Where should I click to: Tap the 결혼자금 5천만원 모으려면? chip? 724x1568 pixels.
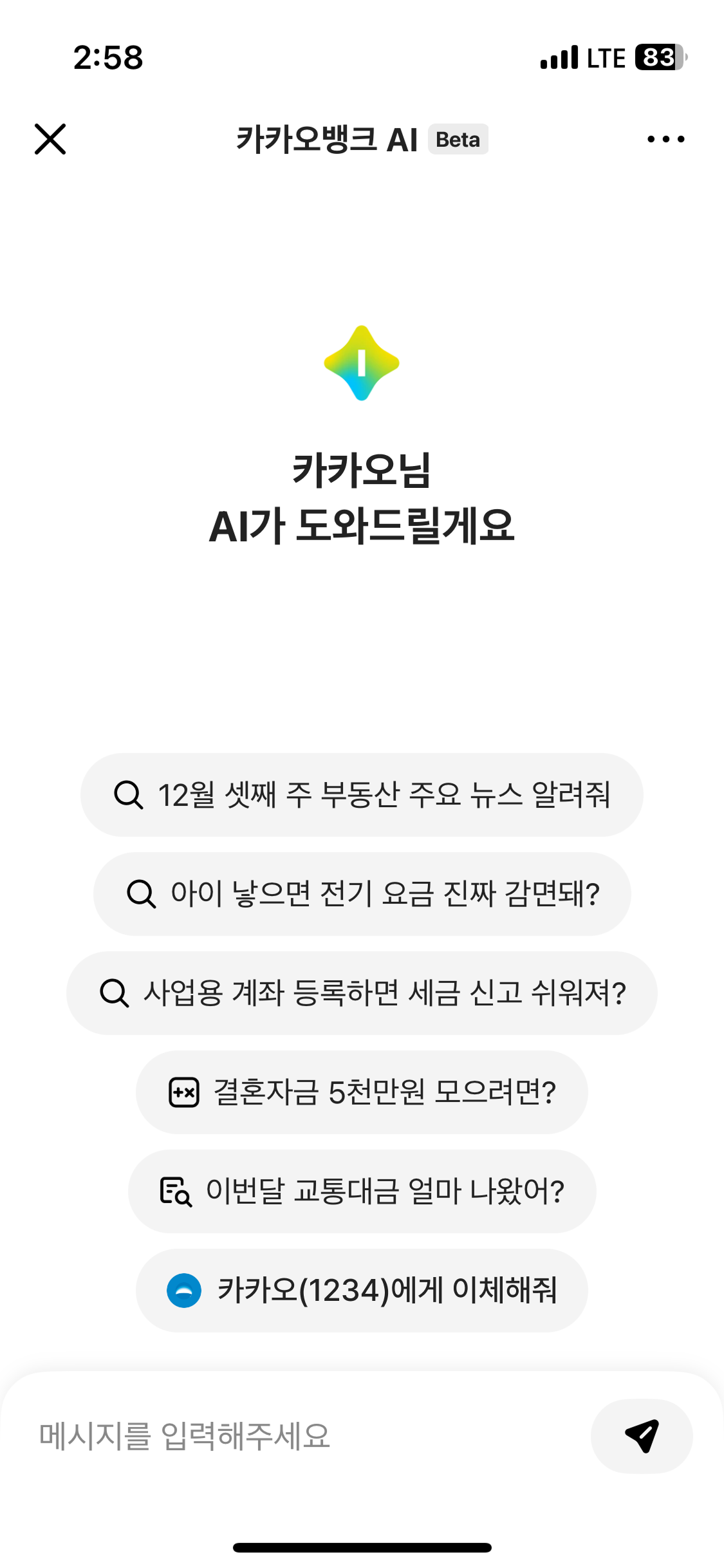(362, 1092)
